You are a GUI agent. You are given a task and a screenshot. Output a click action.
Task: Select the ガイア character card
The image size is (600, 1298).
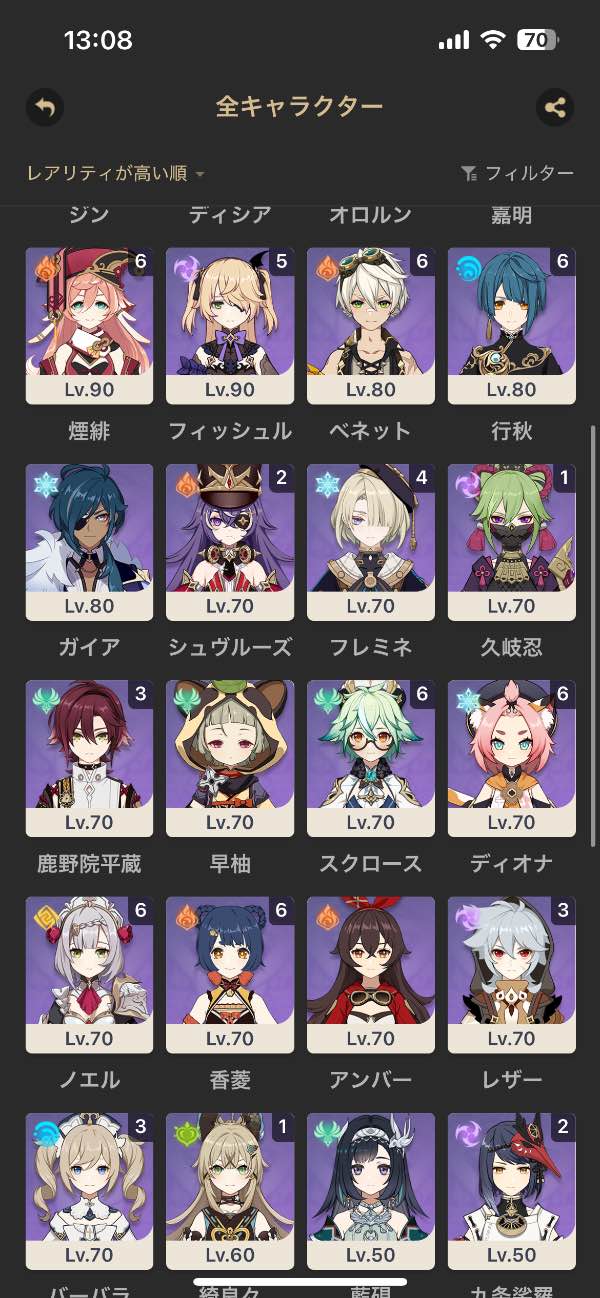pyautogui.click(x=89, y=541)
